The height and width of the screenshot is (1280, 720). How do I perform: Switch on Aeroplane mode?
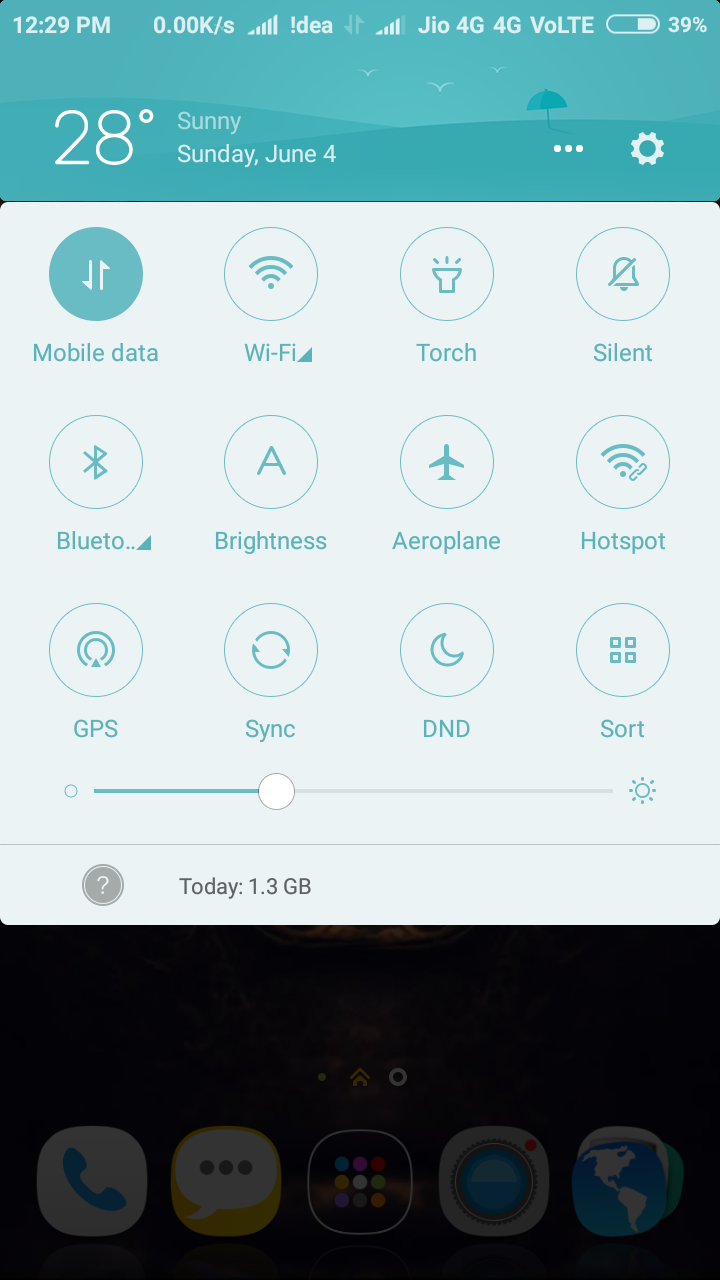coord(447,462)
